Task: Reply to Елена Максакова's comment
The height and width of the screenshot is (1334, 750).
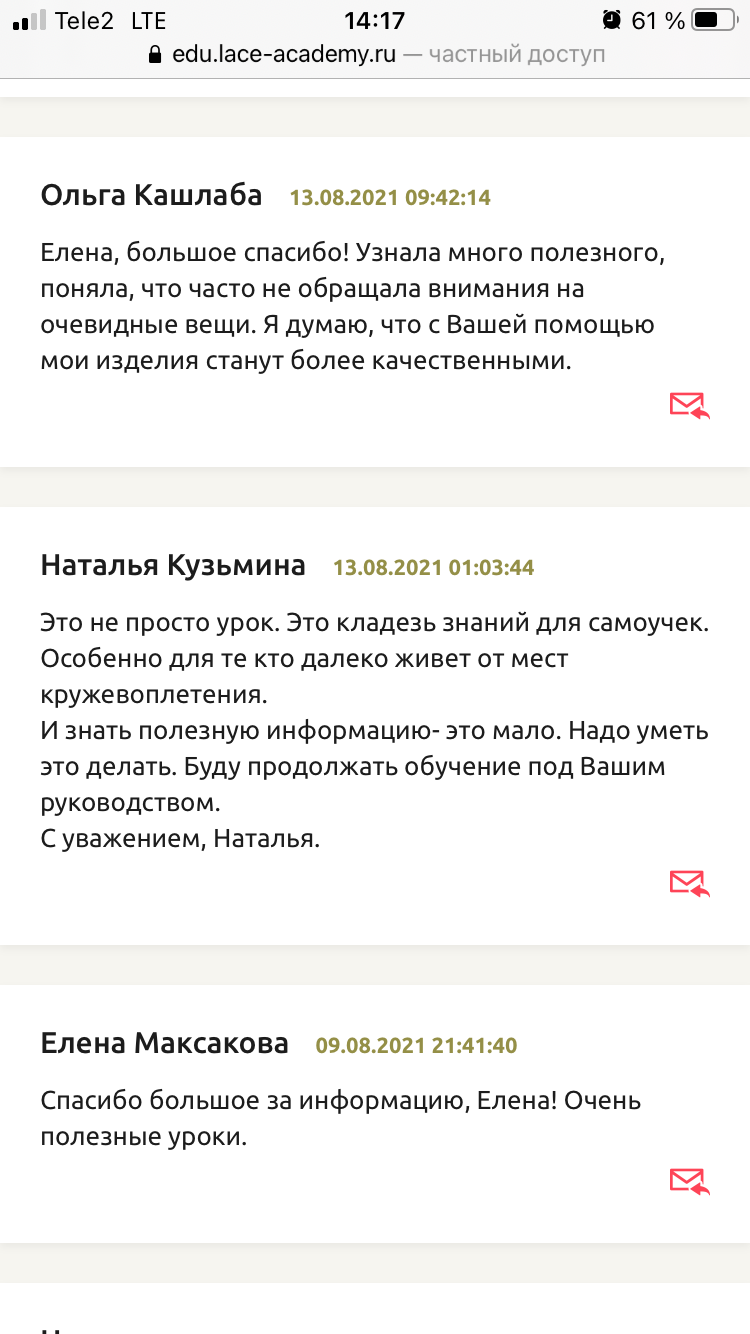Action: (x=689, y=1181)
